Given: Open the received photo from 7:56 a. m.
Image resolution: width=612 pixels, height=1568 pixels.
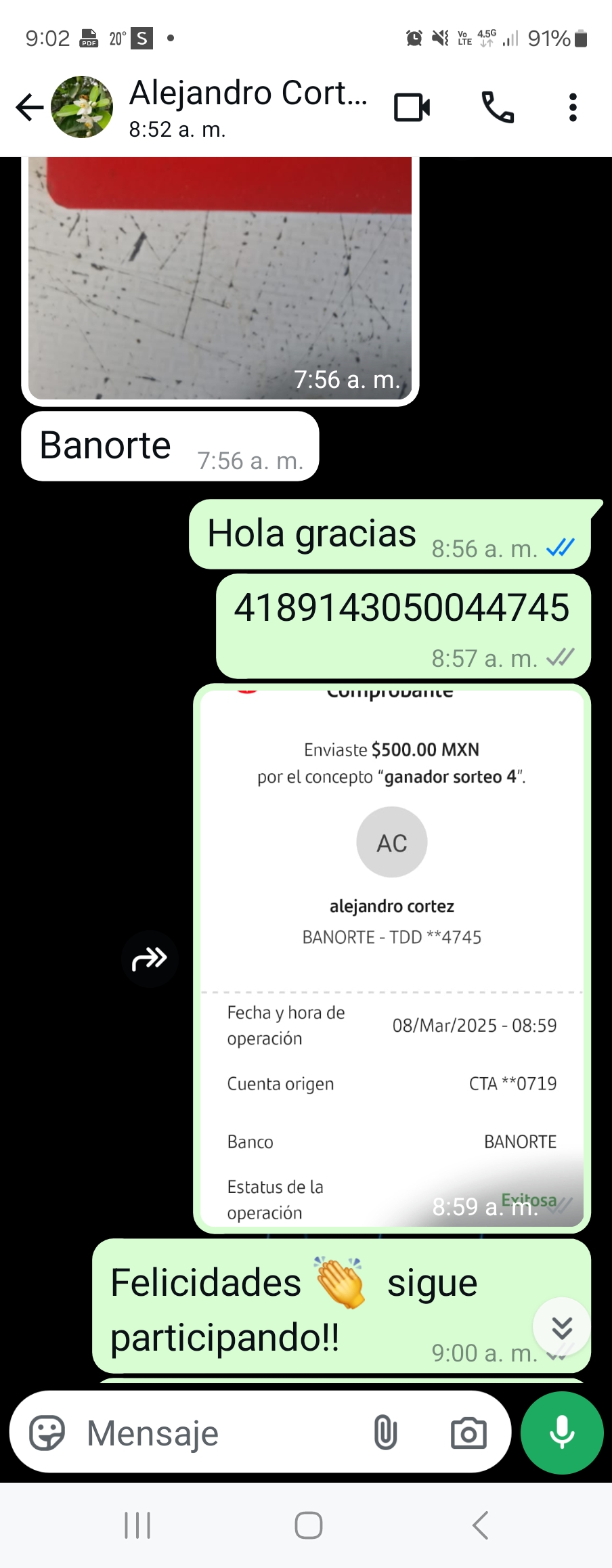Looking at the screenshot, I should (x=220, y=278).
